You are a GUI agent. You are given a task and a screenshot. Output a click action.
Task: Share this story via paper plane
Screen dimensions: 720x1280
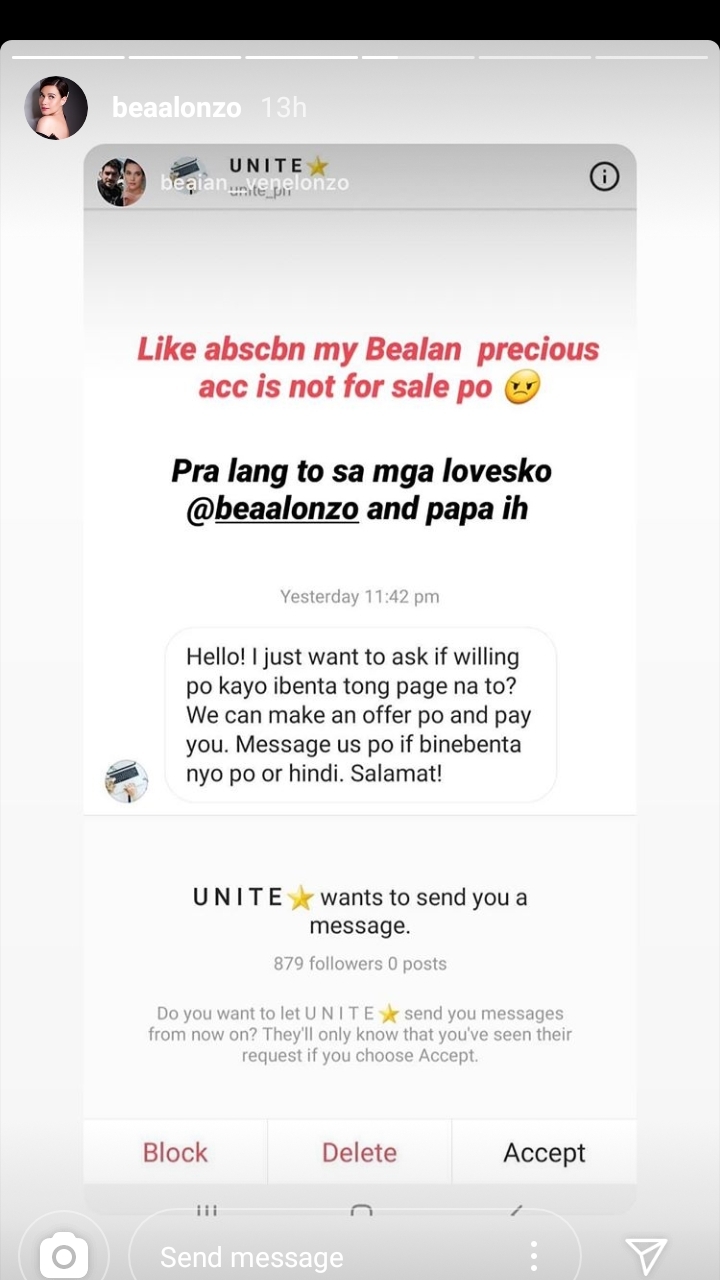646,1255
